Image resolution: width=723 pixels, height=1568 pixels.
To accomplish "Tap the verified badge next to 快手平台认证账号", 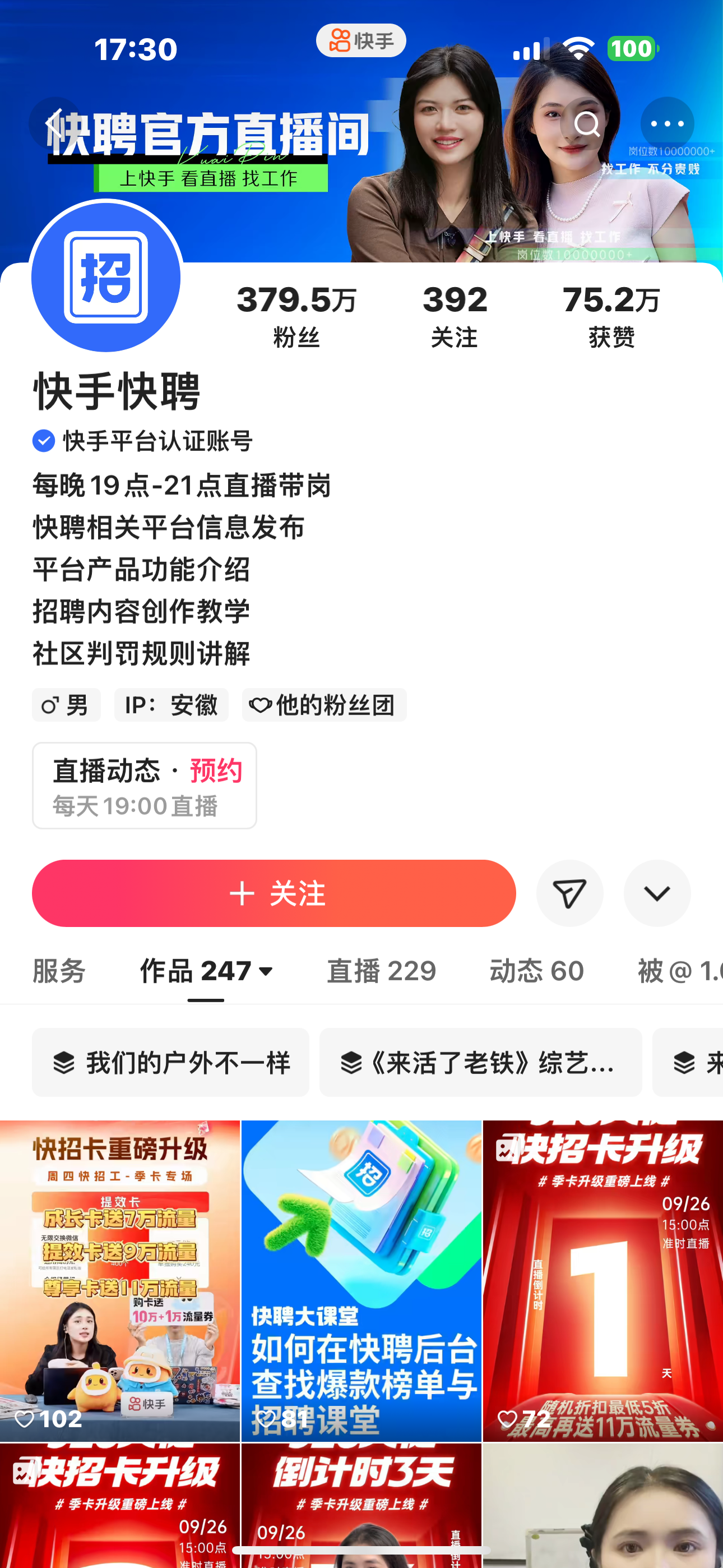I will 41,441.
